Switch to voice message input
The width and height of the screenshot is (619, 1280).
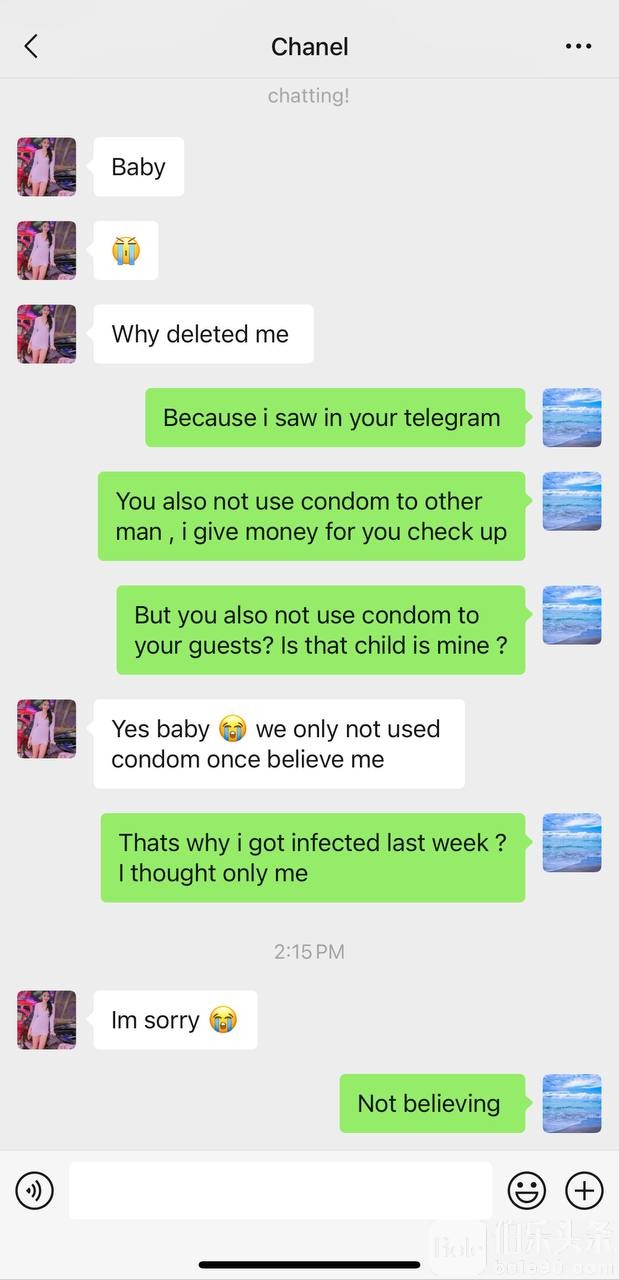[x=35, y=1191]
